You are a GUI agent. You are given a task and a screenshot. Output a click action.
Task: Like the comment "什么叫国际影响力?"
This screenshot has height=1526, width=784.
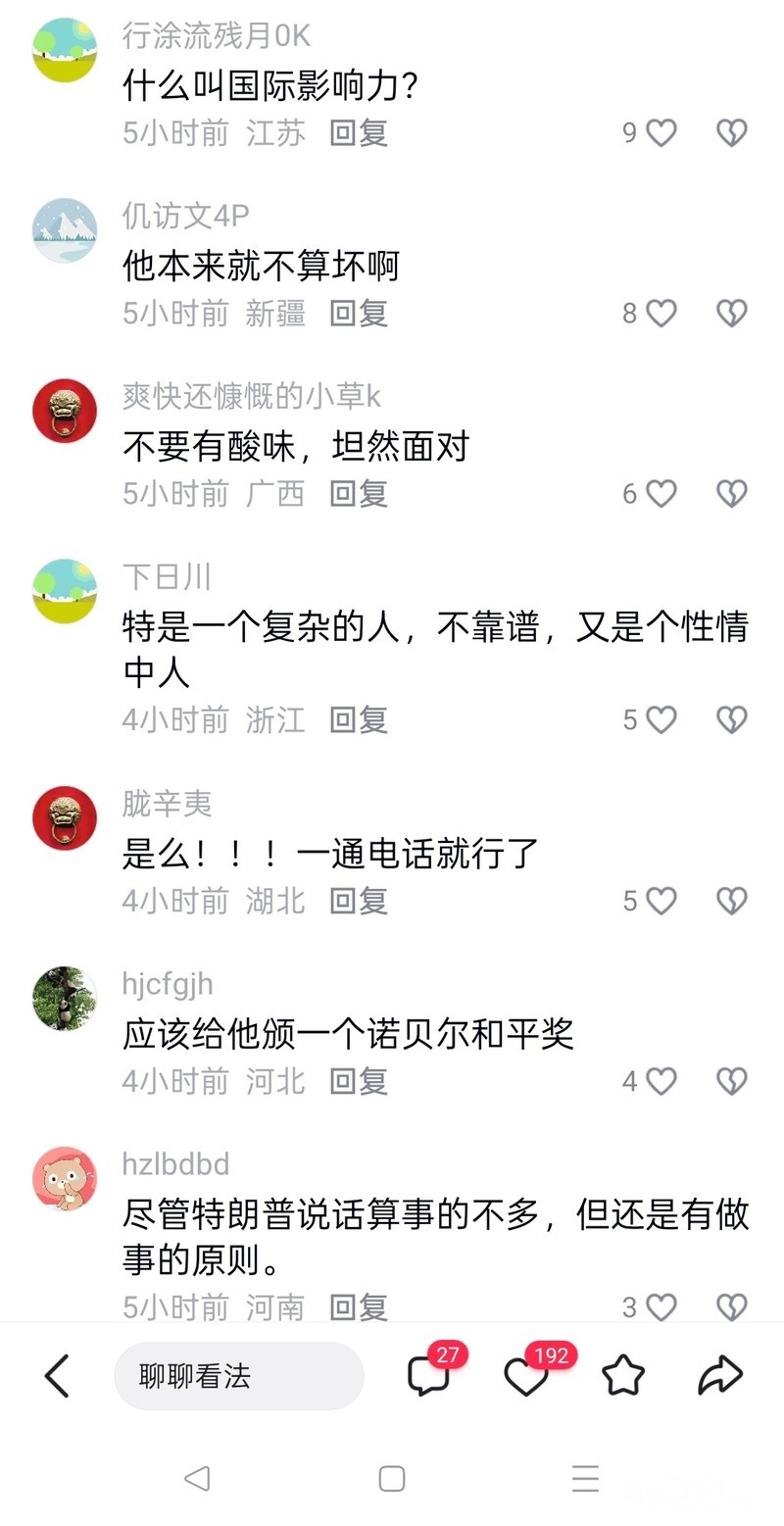pyautogui.click(x=661, y=133)
